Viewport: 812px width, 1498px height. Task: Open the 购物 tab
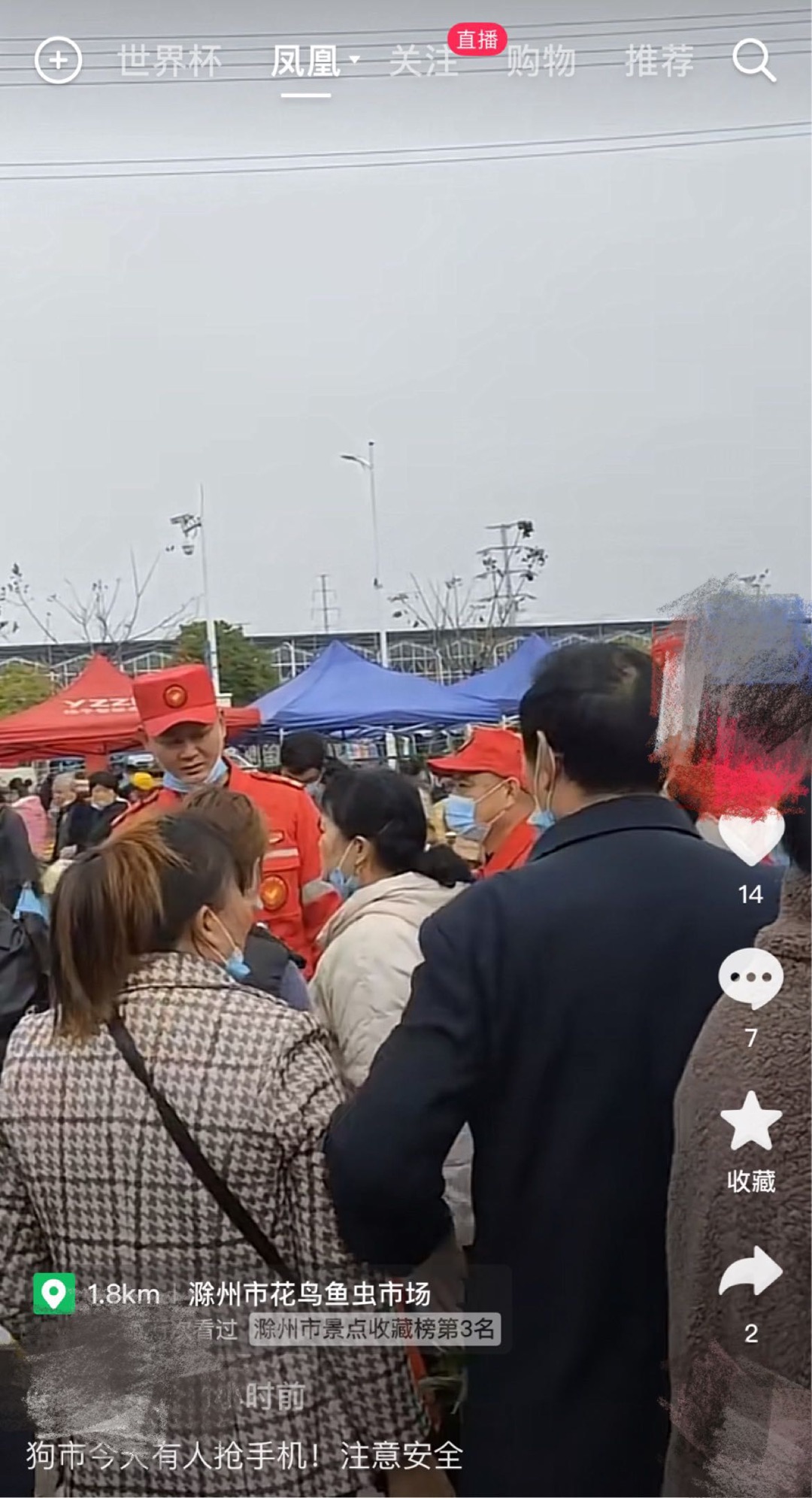point(541,61)
